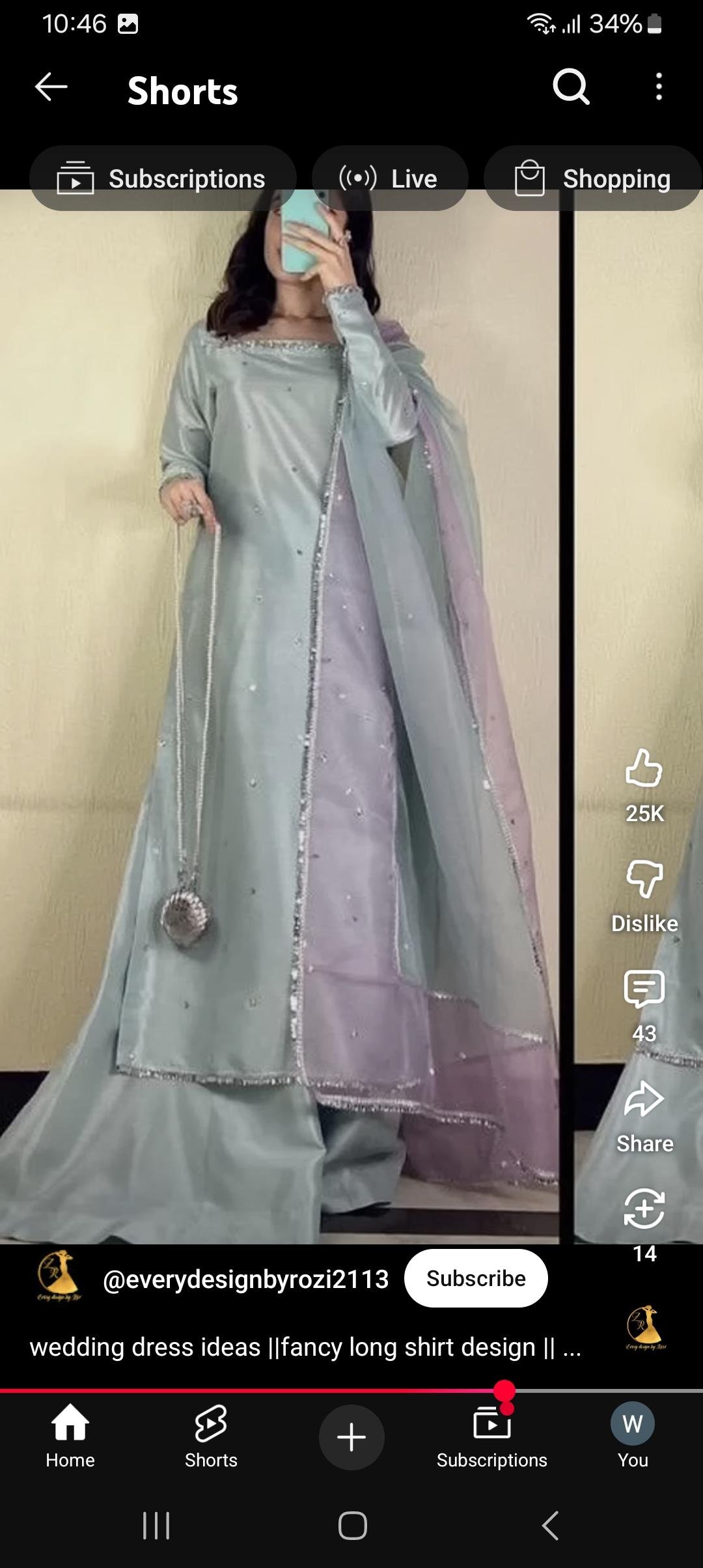Go back using the top arrow
The height and width of the screenshot is (1568, 703).
[51, 87]
